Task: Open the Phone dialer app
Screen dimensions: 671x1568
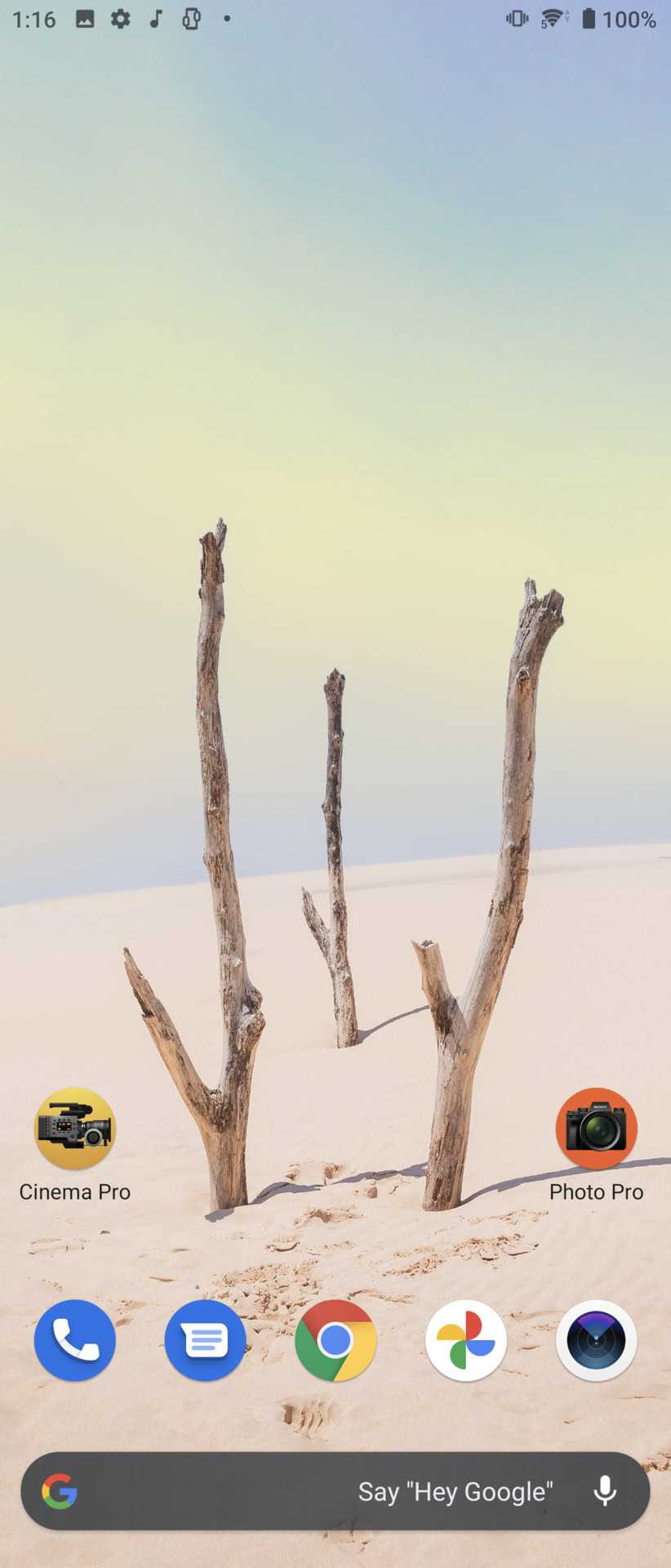Action: (x=74, y=1340)
